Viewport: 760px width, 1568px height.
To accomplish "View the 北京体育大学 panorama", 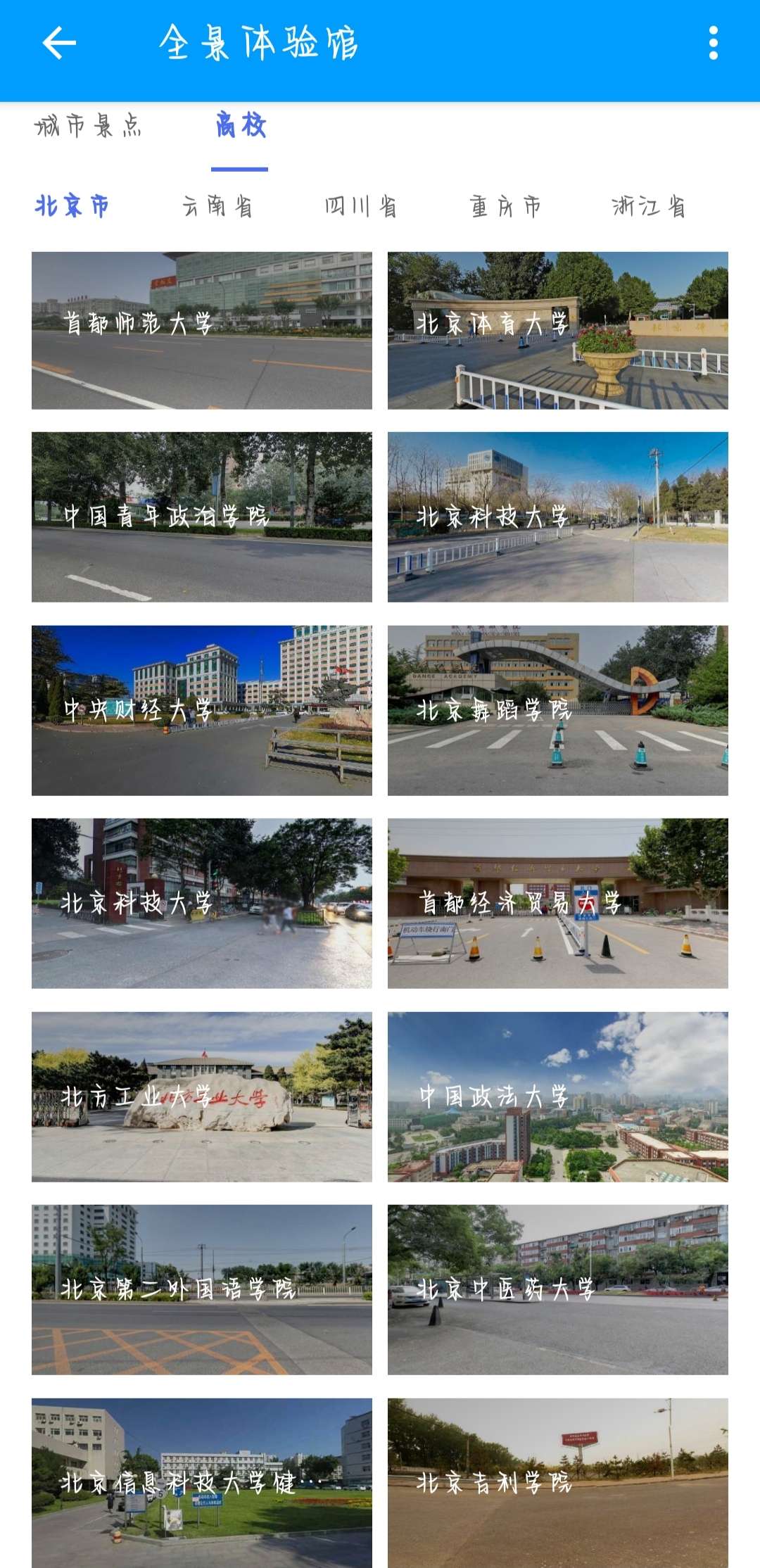I will tap(557, 331).
